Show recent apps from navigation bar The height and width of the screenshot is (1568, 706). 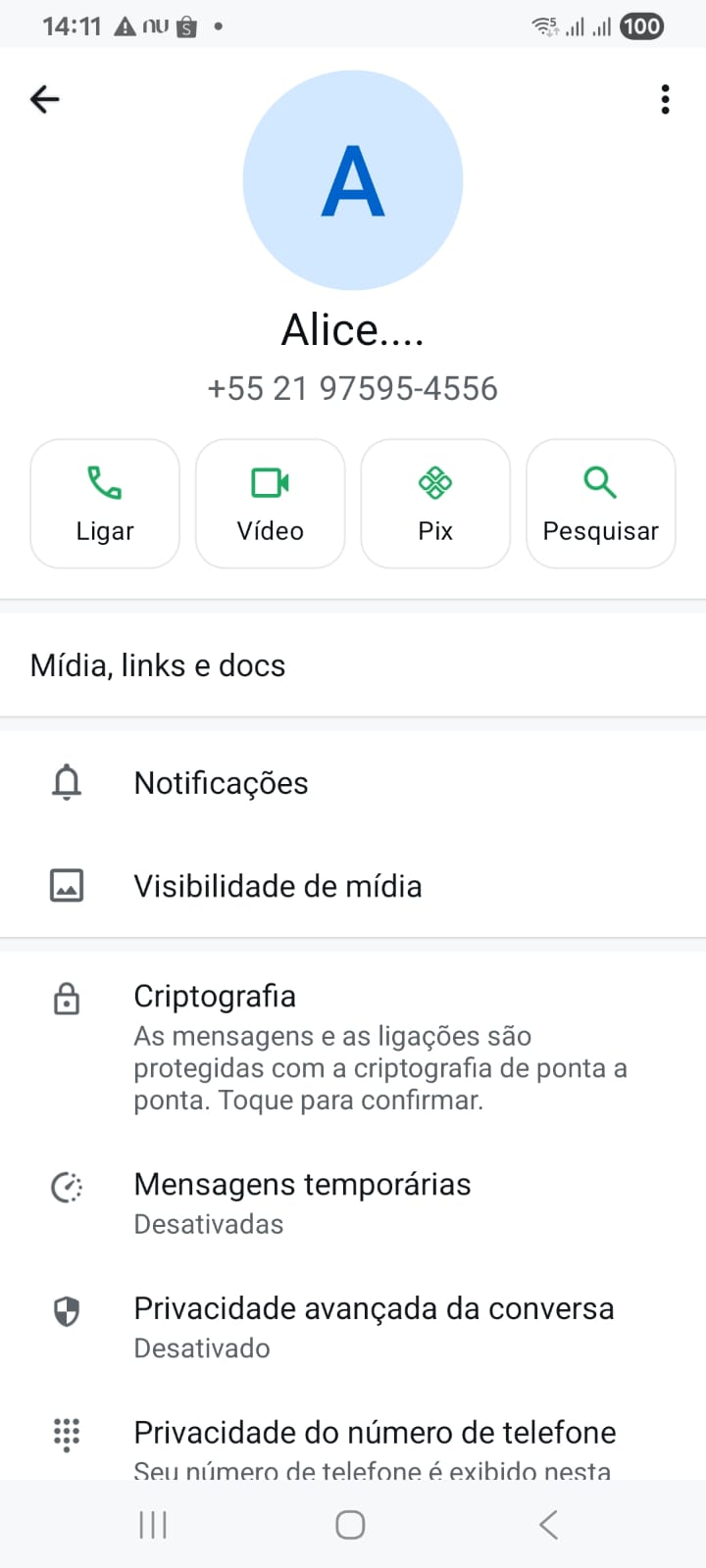(x=153, y=1525)
